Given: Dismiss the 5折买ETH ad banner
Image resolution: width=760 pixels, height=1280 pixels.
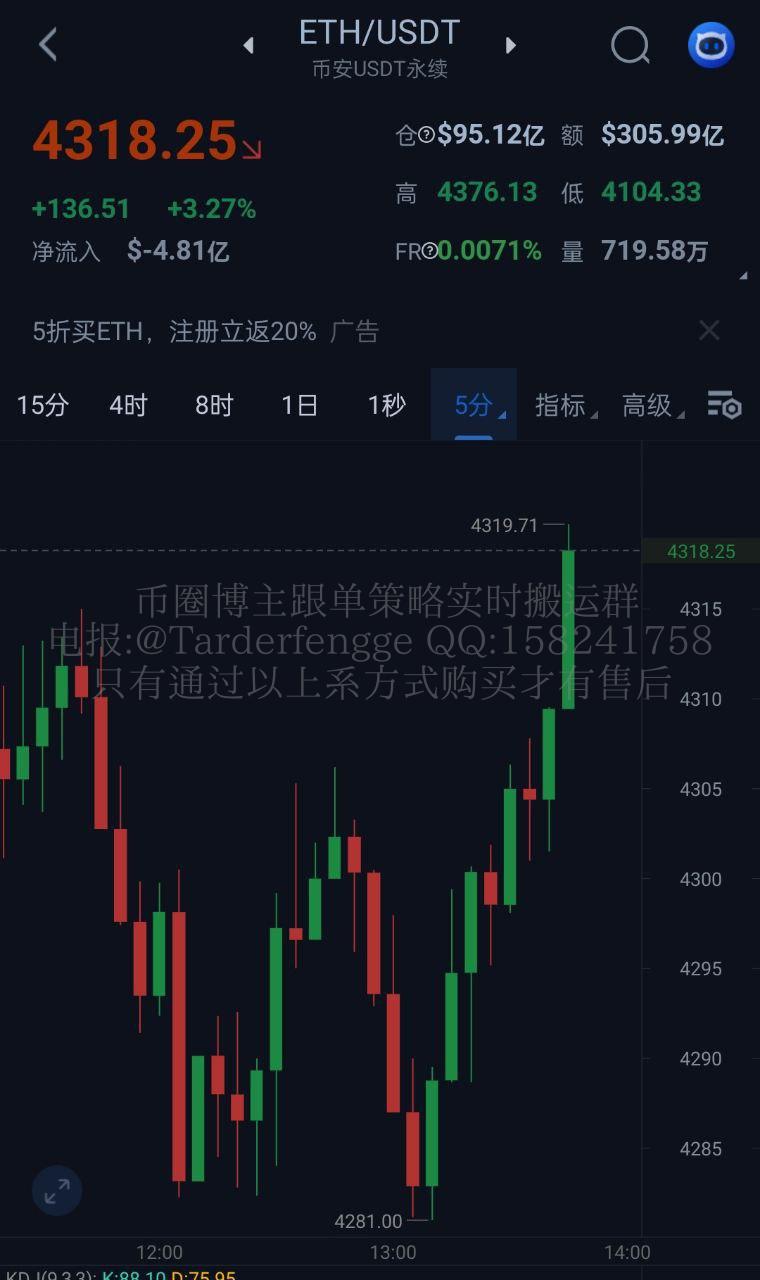Looking at the screenshot, I should tap(709, 331).
